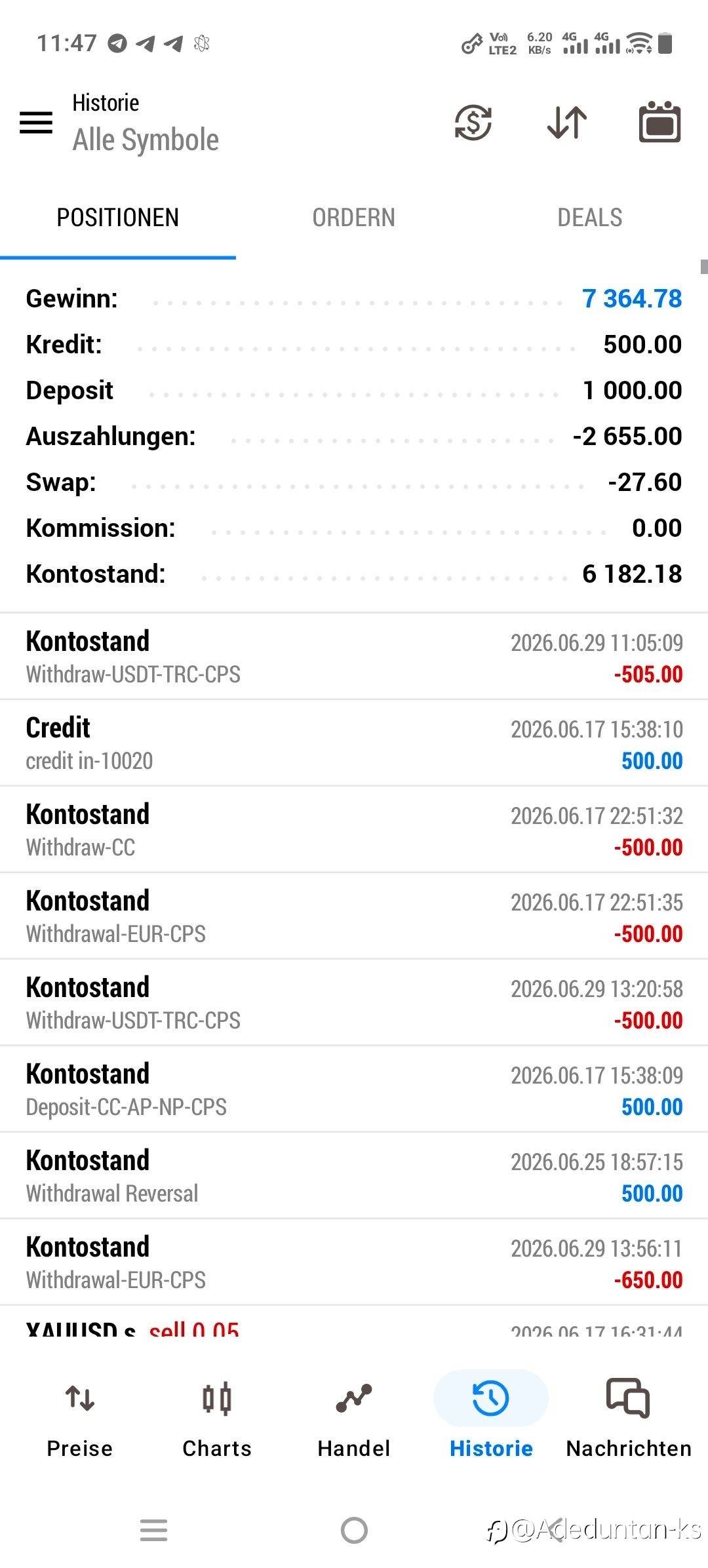Image resolution: width=708 pixels, height=1568 pixels.
Task: Tap the system home button
Action: (x=354, y=1531)
